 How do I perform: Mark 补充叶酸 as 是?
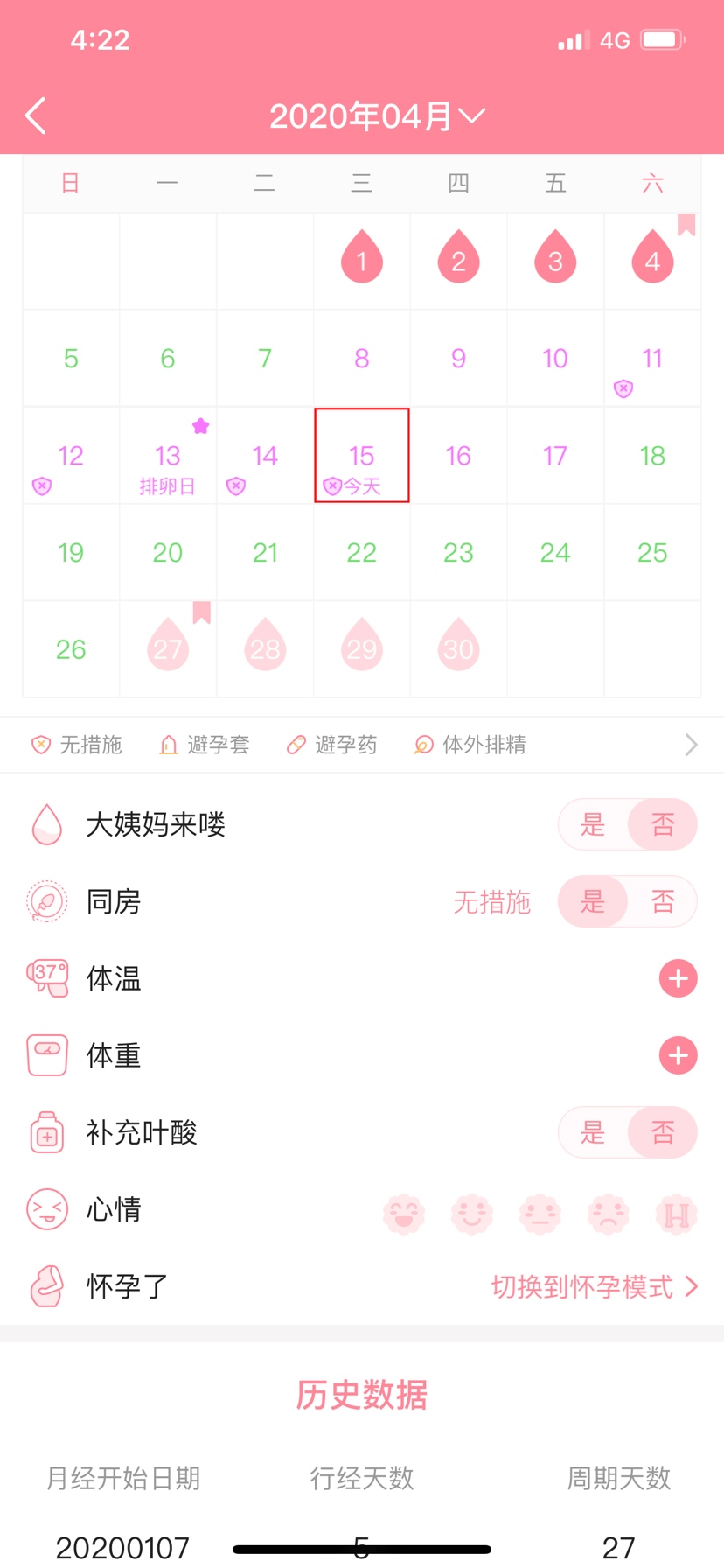click(x=593, y=1132)
